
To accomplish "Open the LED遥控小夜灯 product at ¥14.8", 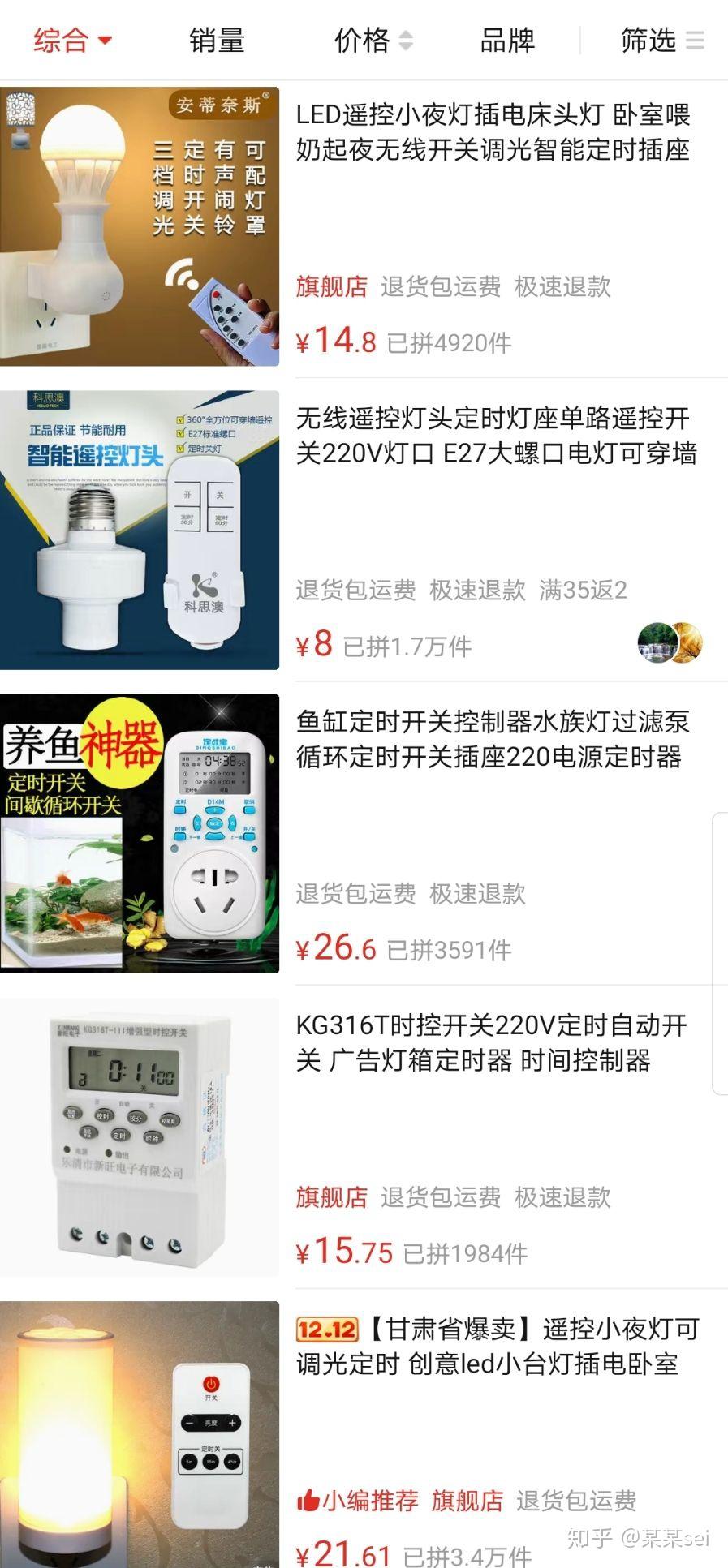I will 492,132.
